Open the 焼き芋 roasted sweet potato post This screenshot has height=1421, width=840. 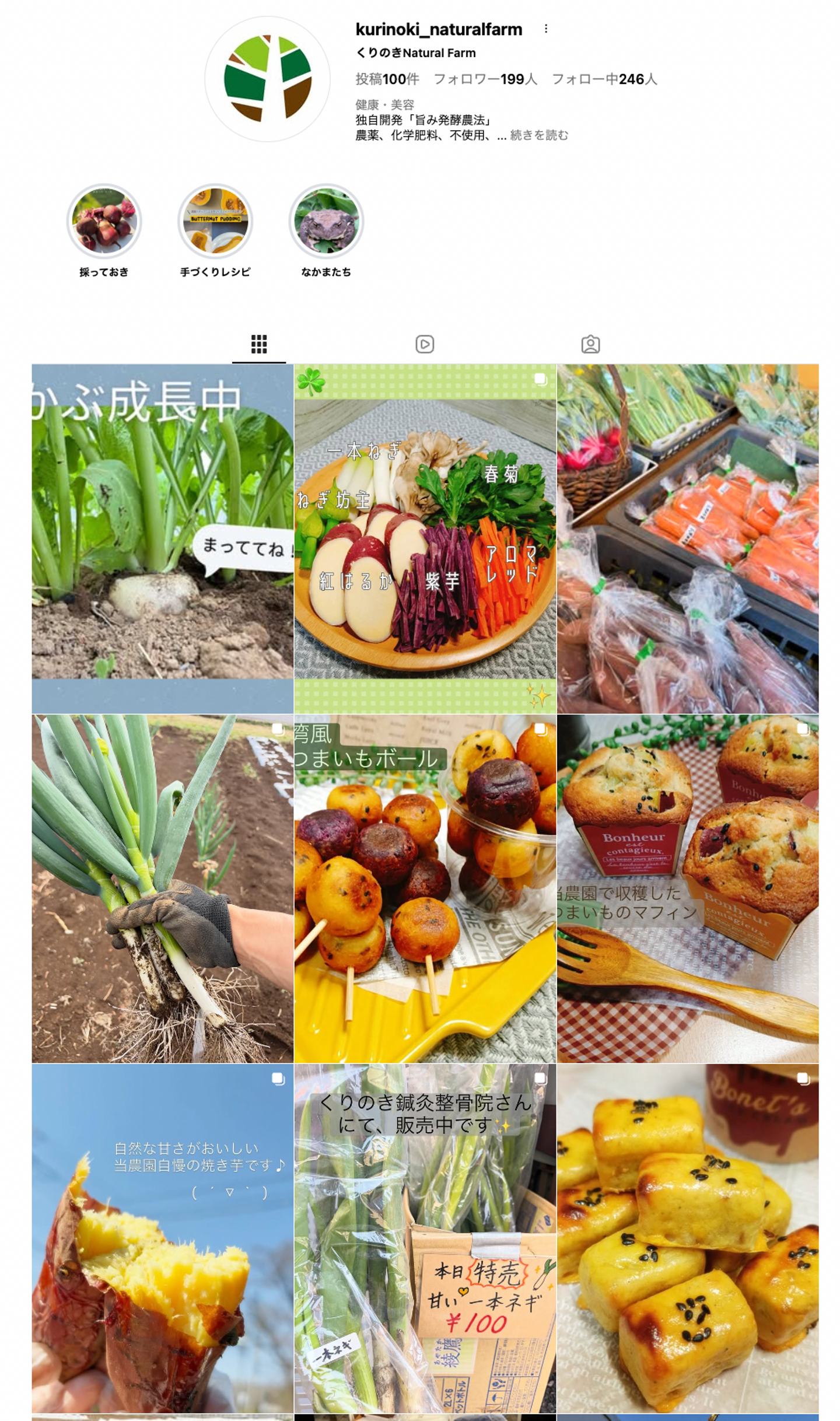point(162,1238)
